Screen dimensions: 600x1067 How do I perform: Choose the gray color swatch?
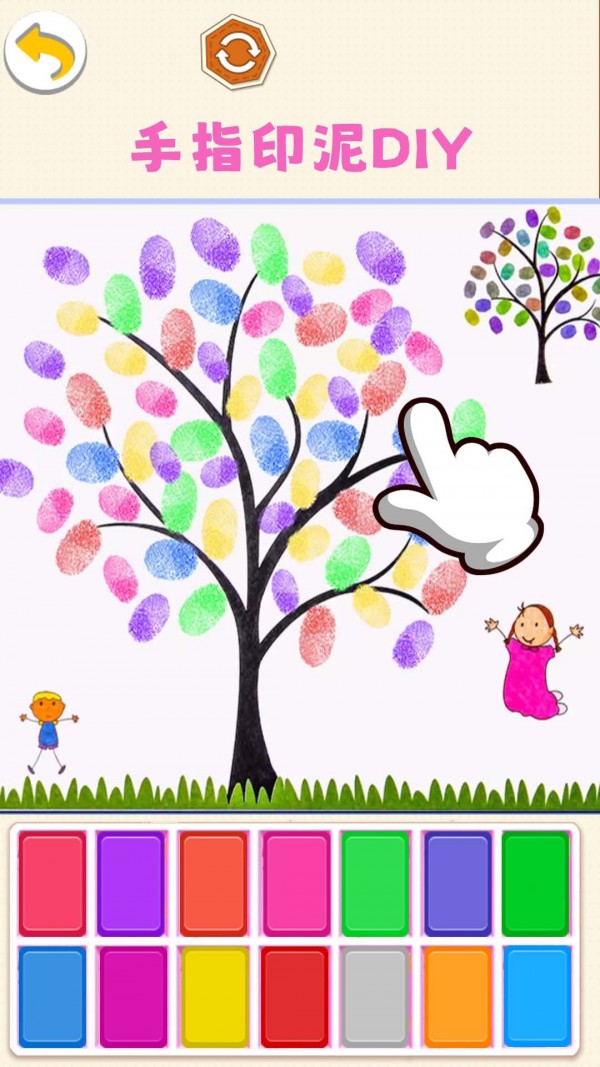[x=375, y=997]
